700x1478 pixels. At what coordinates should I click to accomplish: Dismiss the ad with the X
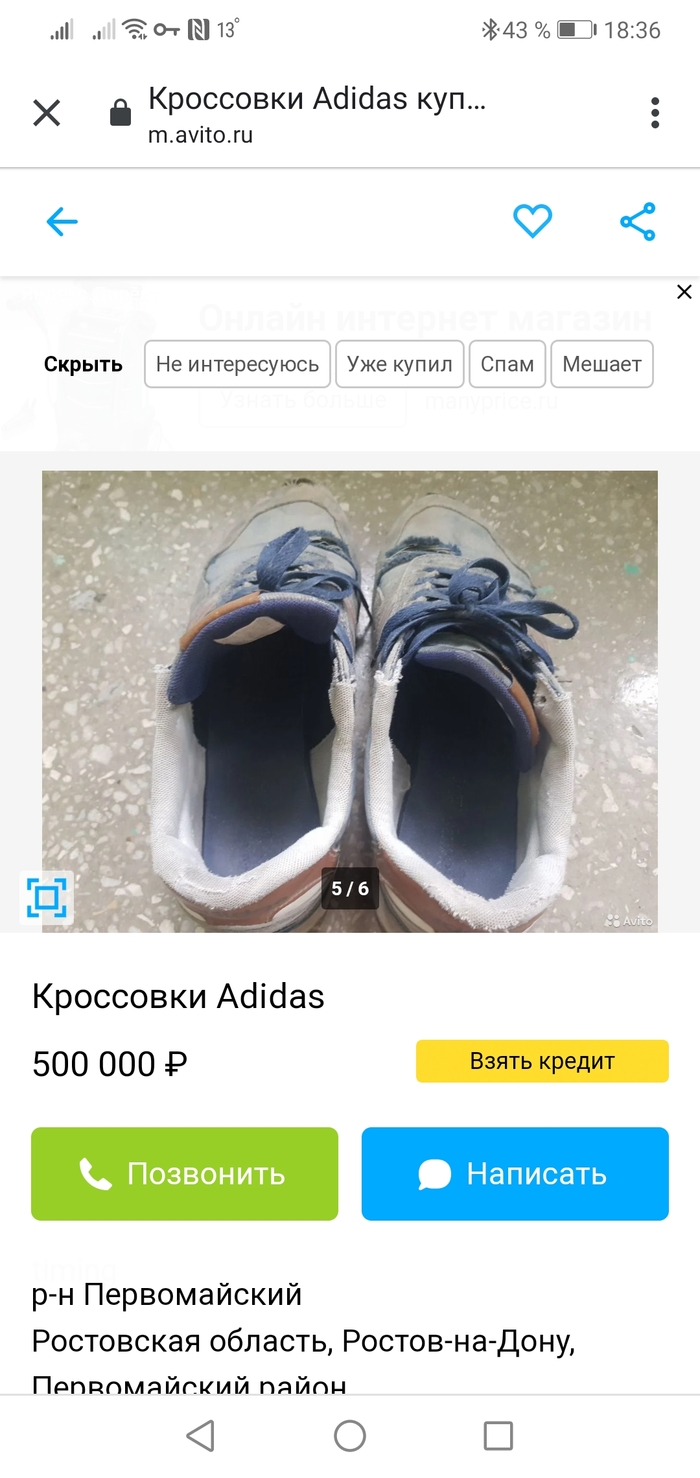tap(684, 292)
